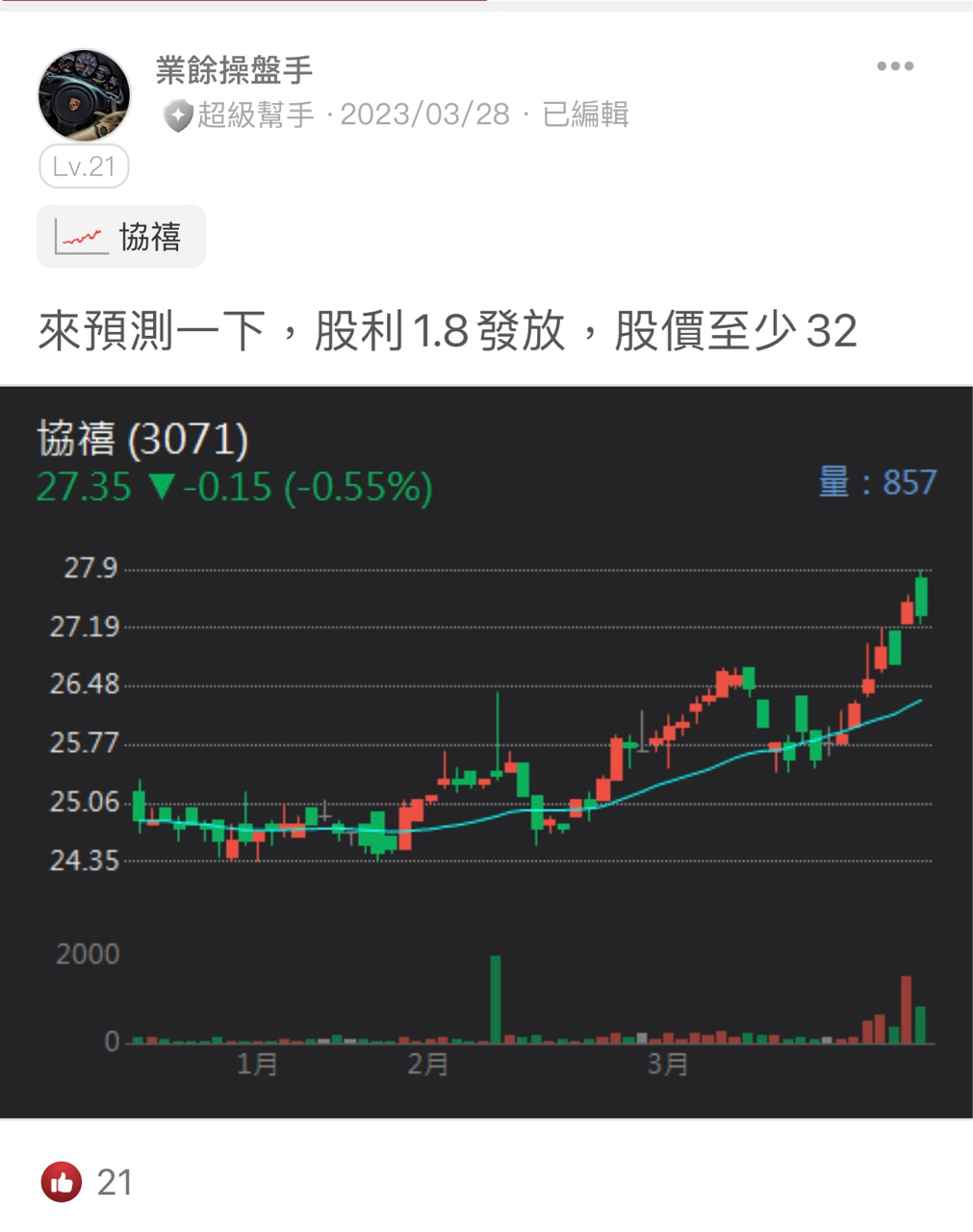Viewport: 973px width, 1232px height.
Task: Select the mini trend-line chart icon in the stock tag
Action: [82, 236]
